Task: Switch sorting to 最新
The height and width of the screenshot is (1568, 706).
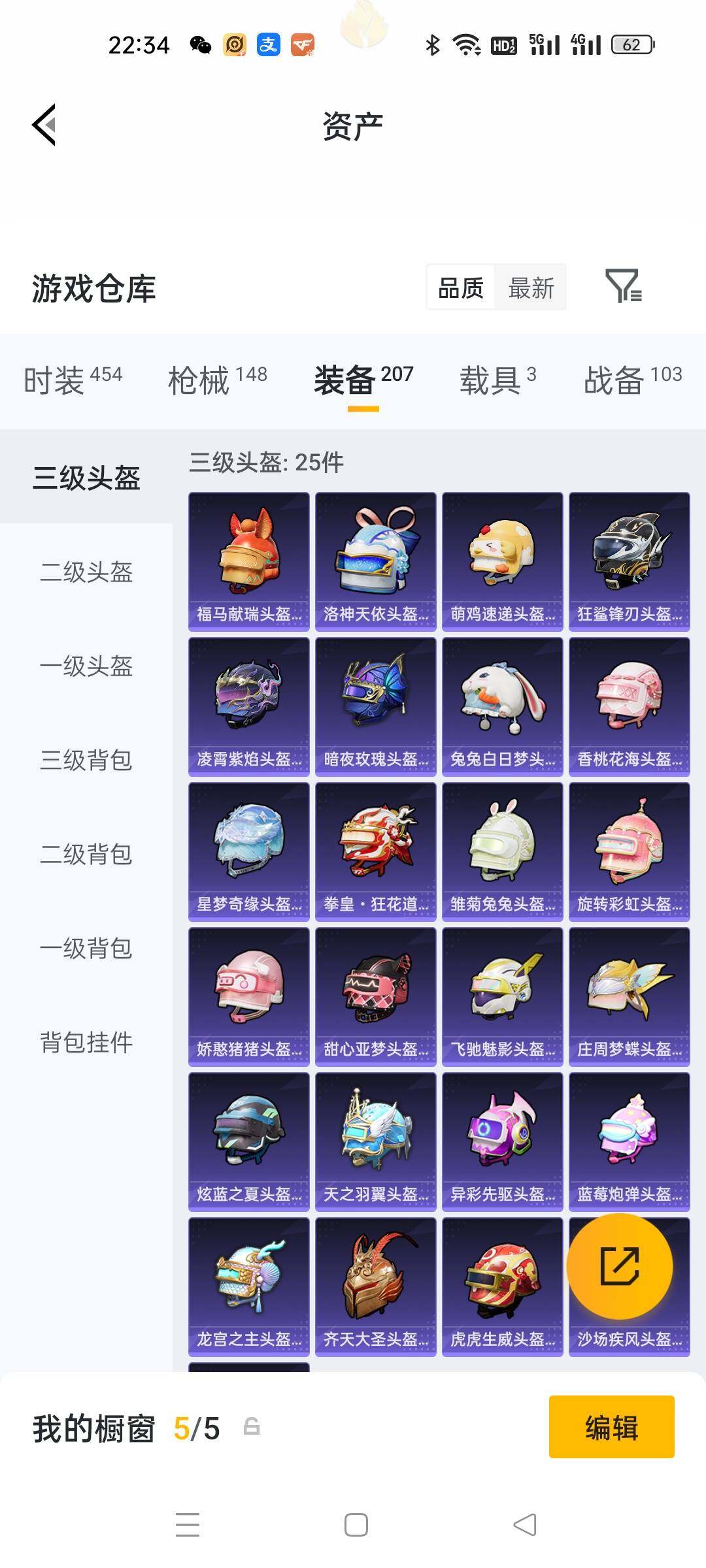Action: tap(531, 287)
